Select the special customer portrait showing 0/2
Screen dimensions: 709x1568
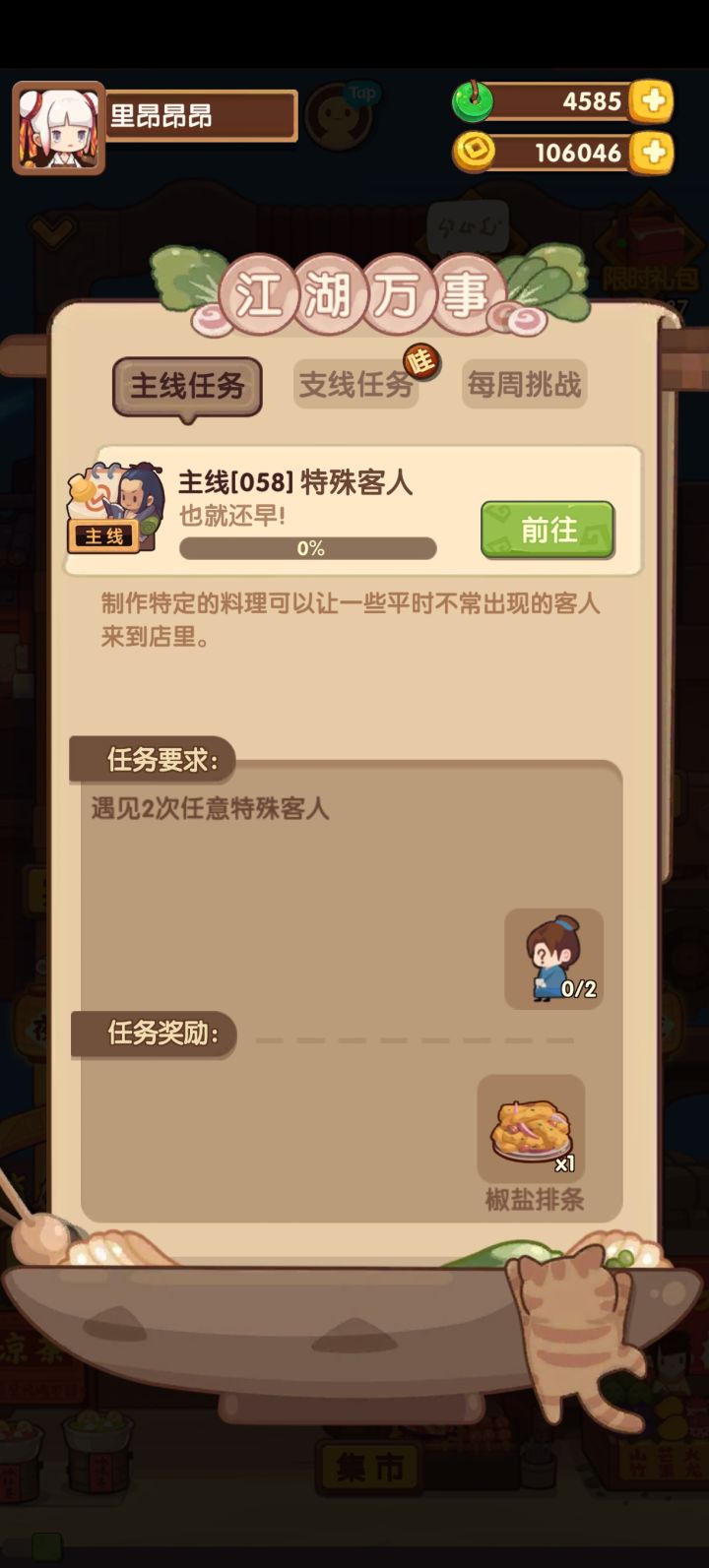554,958
